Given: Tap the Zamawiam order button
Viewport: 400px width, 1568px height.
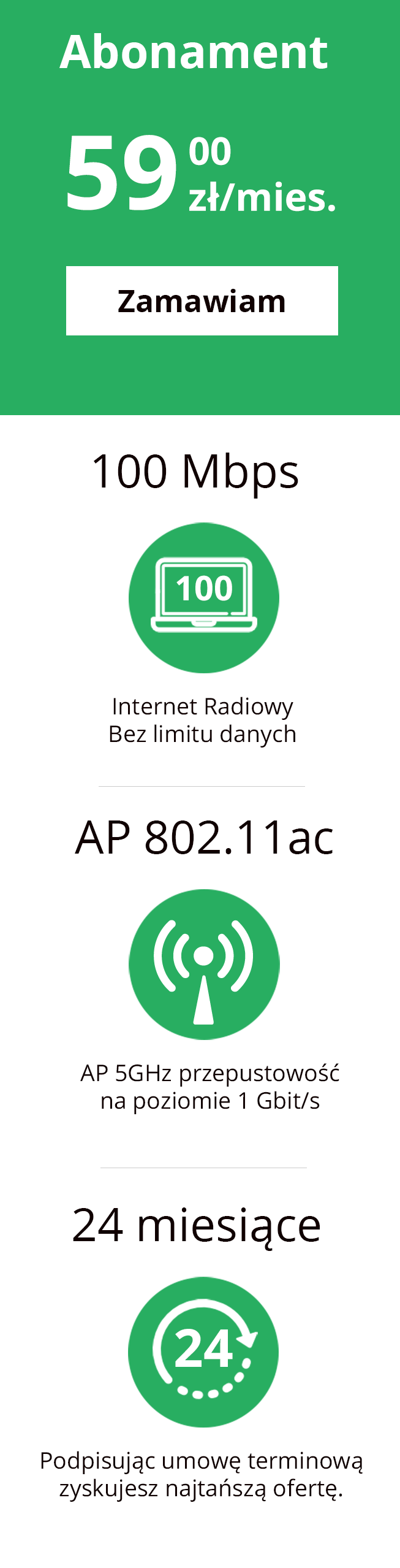Looking at the screenshot, I should point(202,300).
